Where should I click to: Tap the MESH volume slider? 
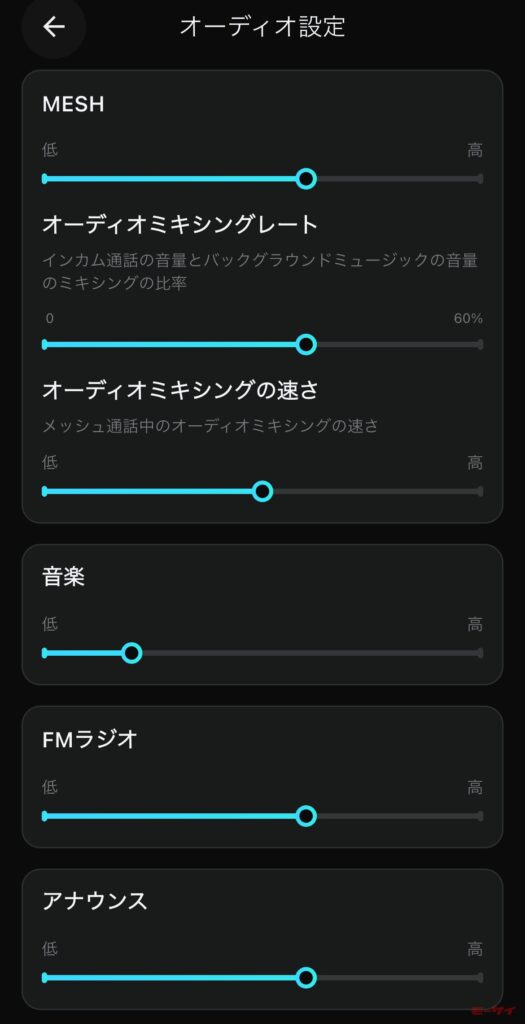[262, 178]
